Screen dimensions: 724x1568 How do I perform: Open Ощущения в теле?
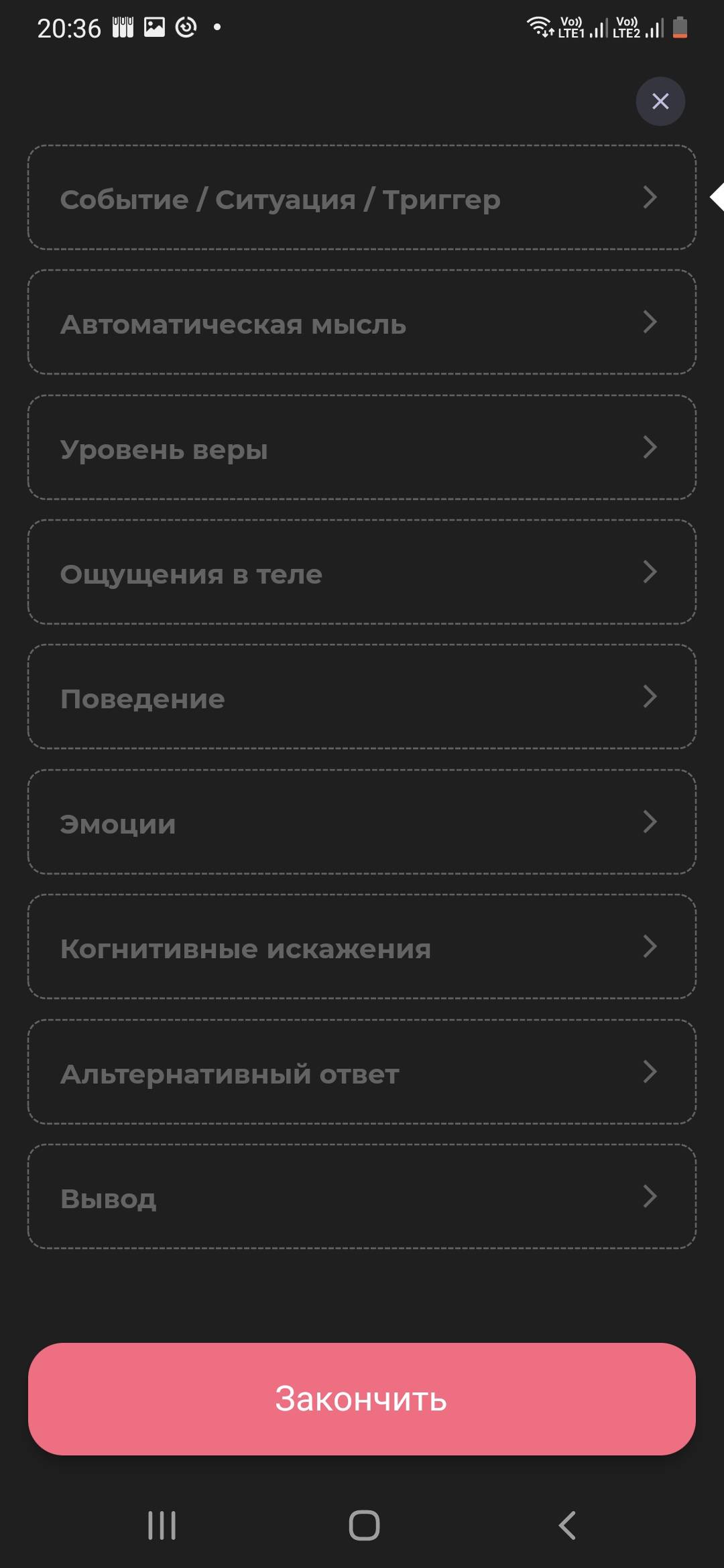pyautogui.click(x=361, y=572)
